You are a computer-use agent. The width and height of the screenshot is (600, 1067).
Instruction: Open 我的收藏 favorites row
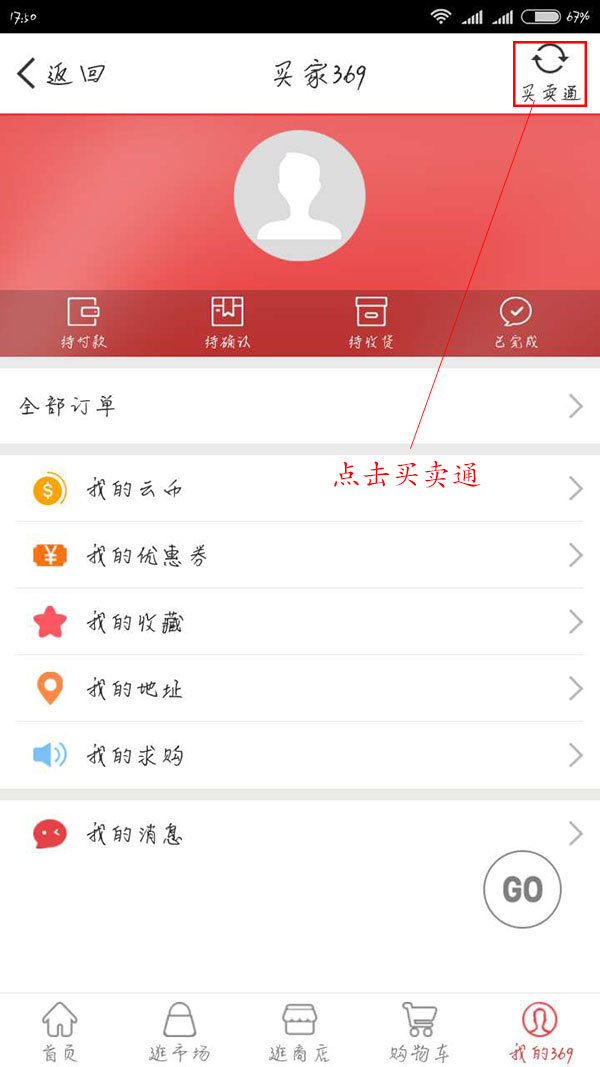tap(300, 622)
